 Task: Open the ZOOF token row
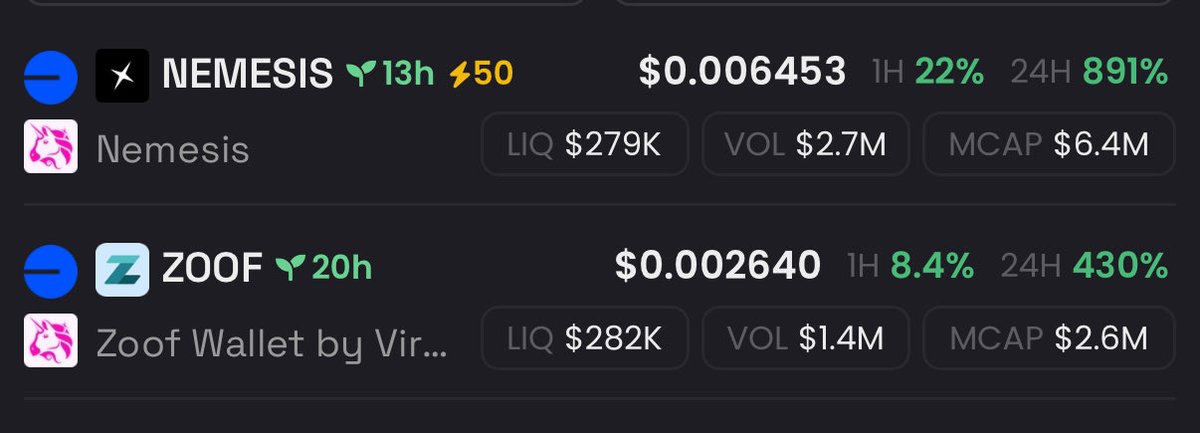(213, 266)
